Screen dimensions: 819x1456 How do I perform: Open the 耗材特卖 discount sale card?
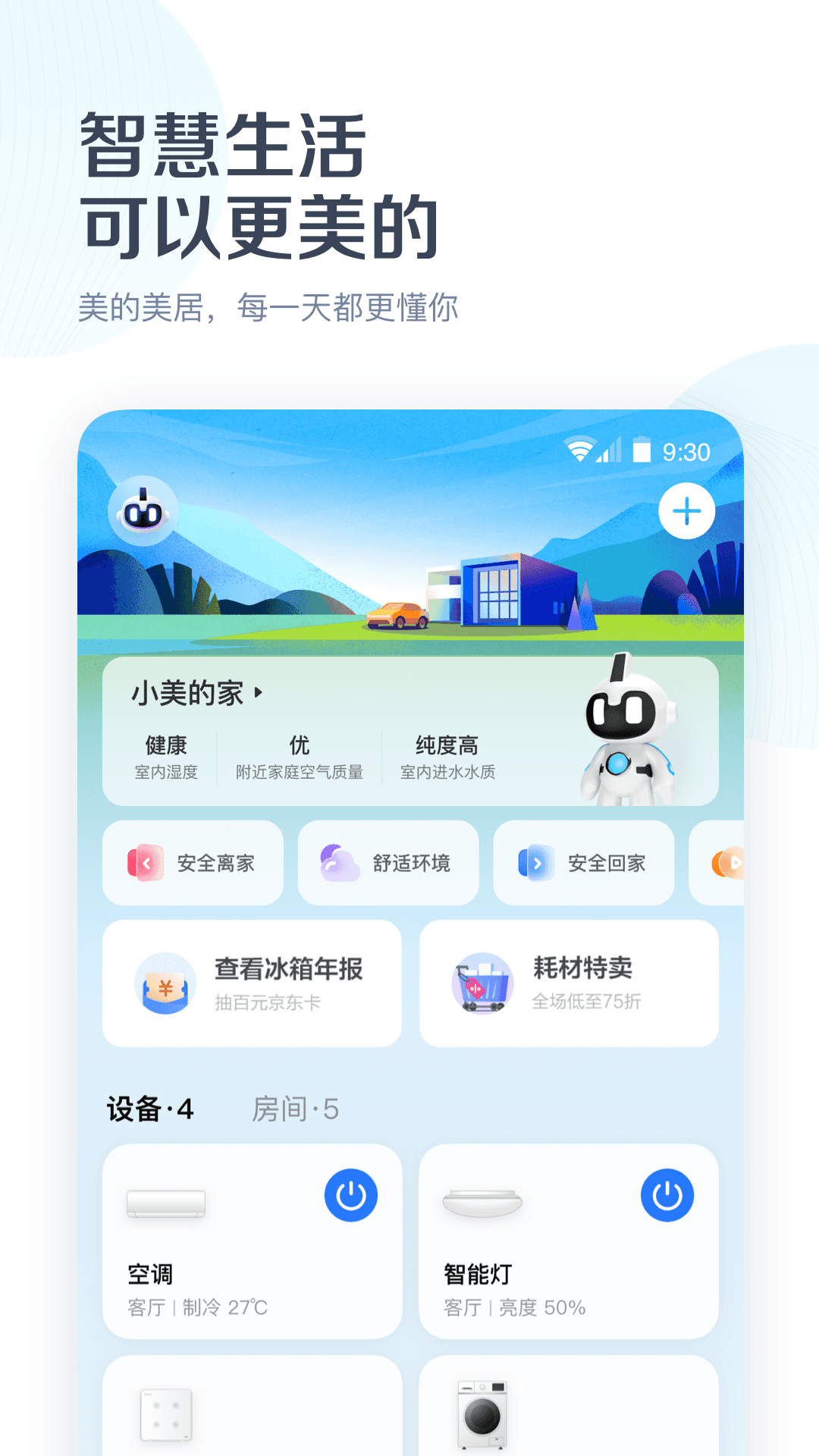click(568, 984)
